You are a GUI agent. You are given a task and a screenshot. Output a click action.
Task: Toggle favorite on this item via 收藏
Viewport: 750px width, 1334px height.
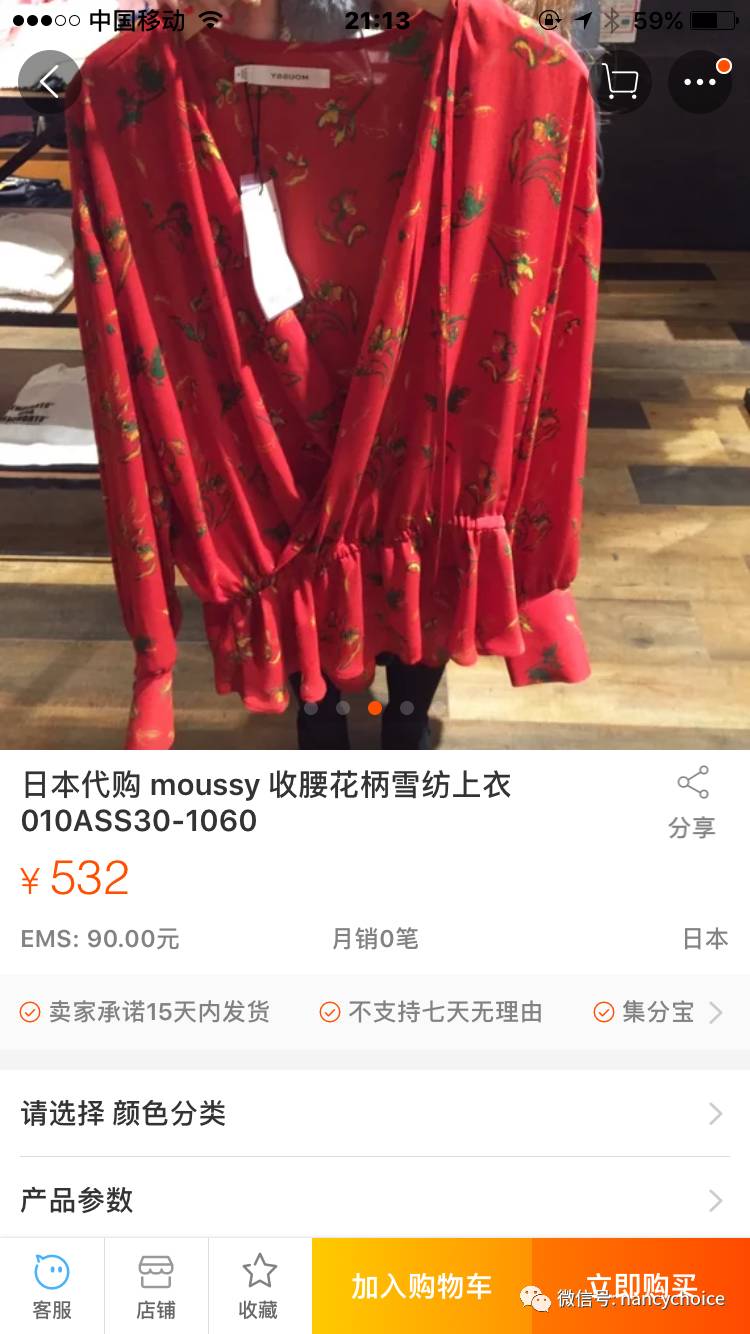pyautogui.click(x=259, y=1286)
